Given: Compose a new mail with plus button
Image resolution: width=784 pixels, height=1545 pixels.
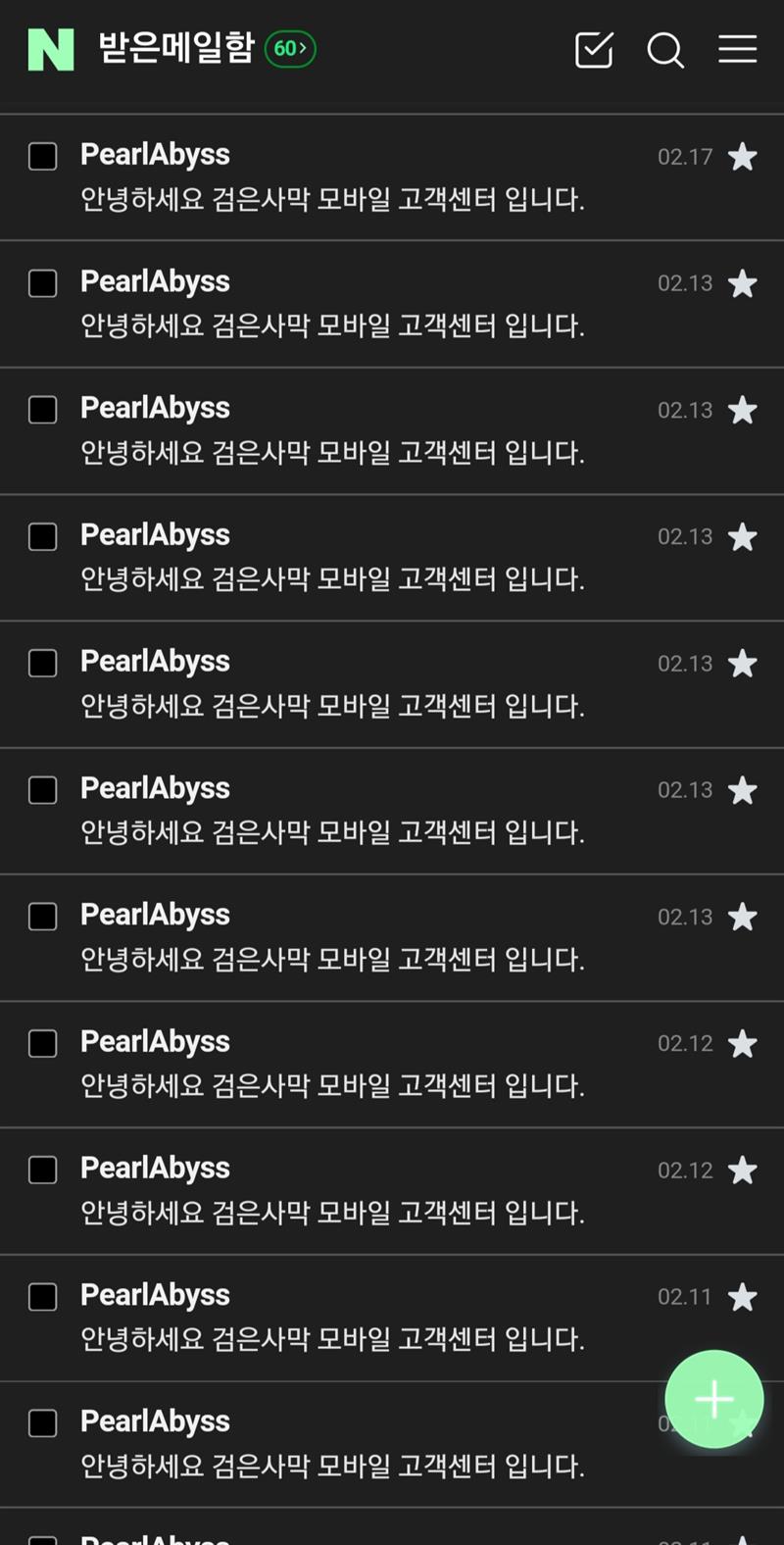Looking at the screenshot, I should tap(713, 1399).
